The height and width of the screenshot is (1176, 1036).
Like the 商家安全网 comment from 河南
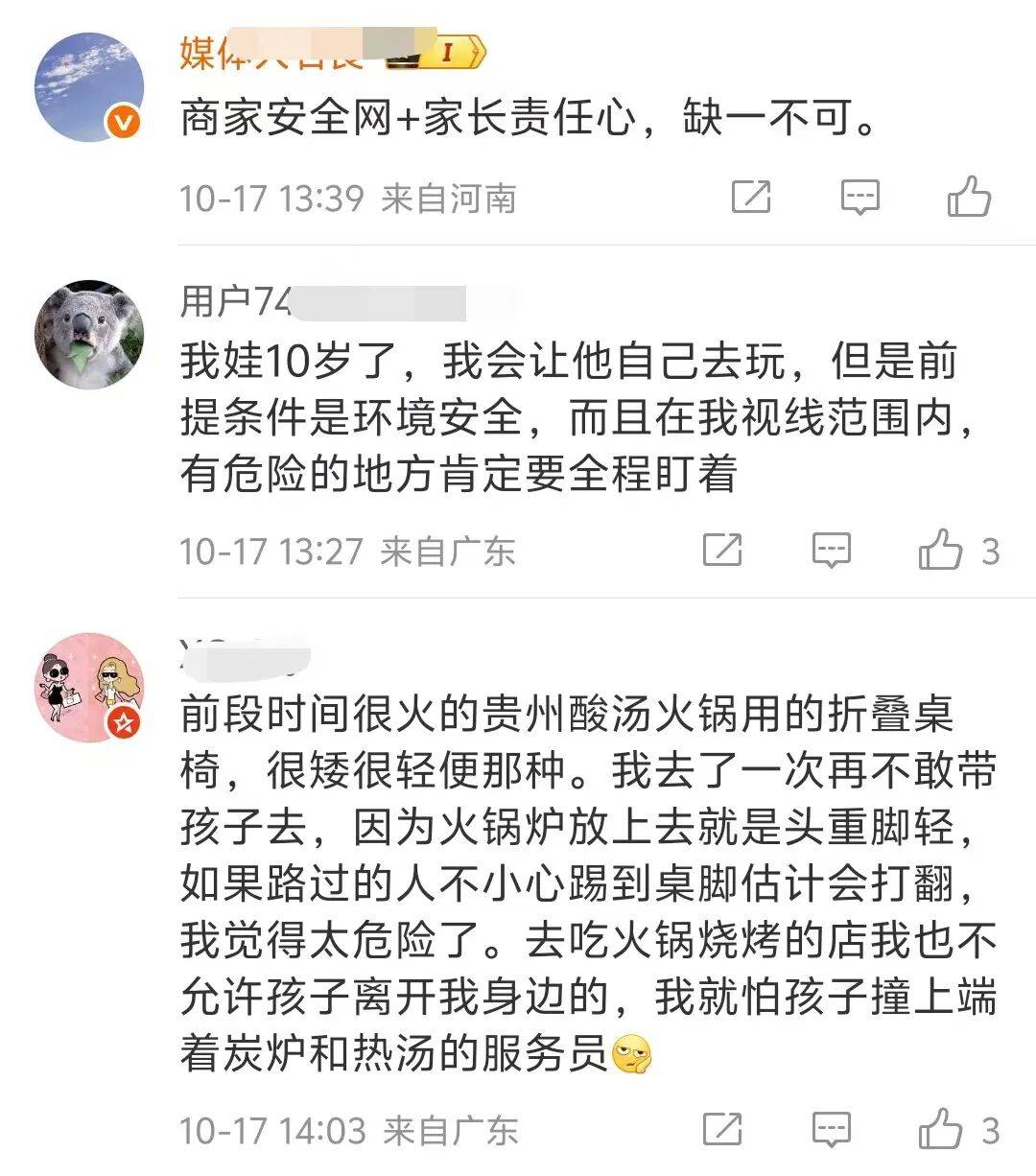969,197
